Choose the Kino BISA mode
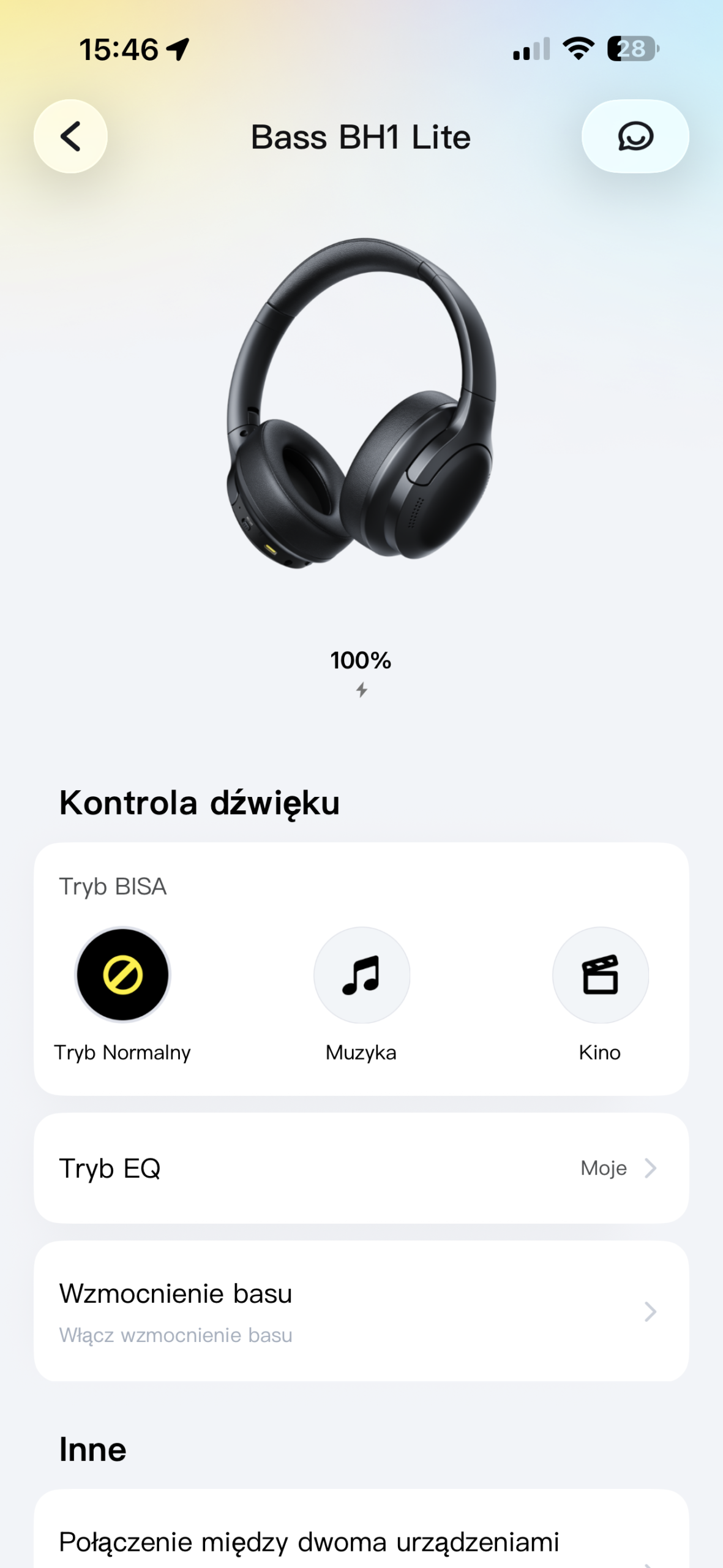Image resolution: width=723 pixels, height=1568 pixels. point(600,974)
